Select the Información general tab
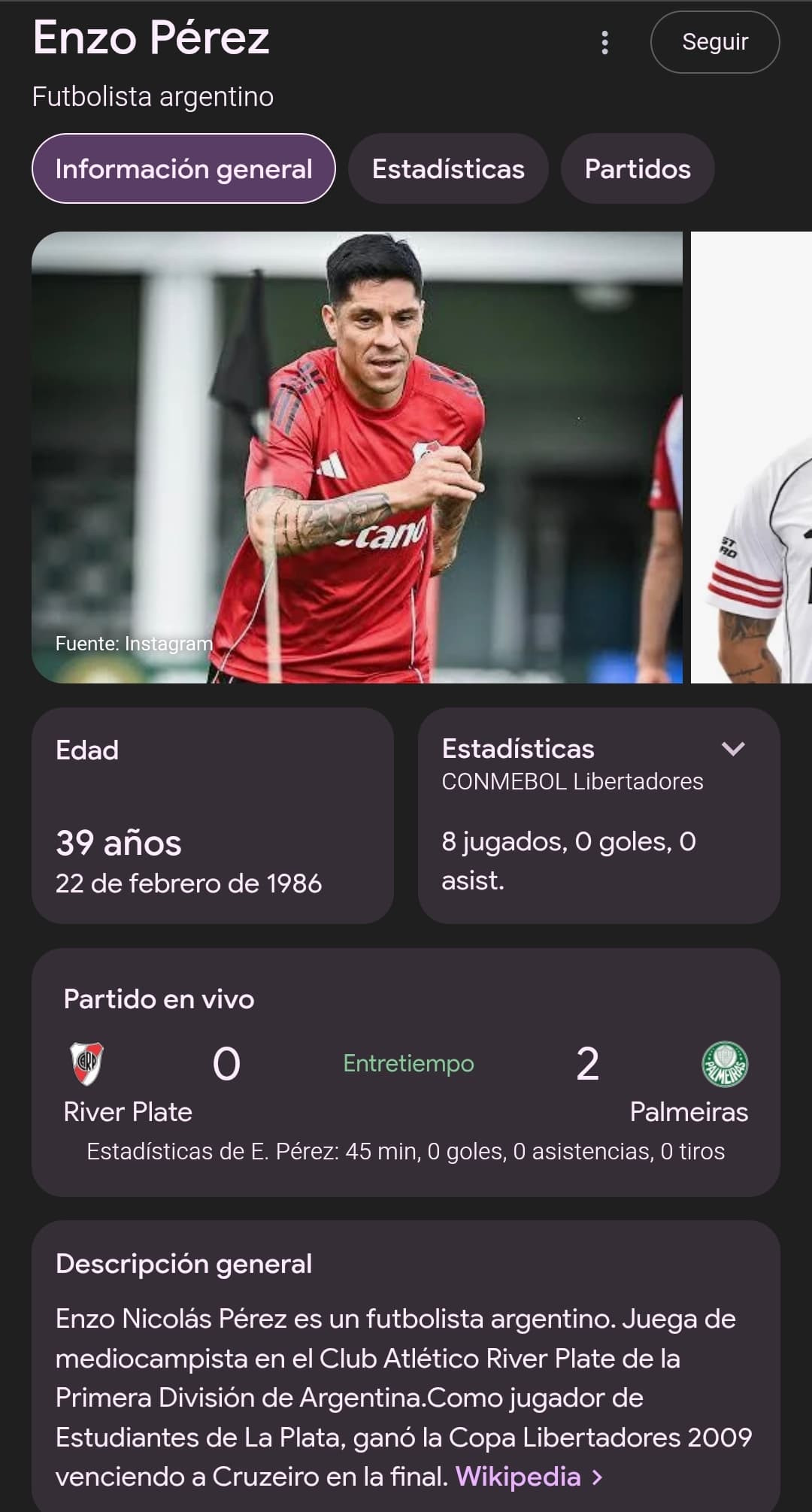This screenshot has width=812, height=1512. click(x=183, y=169)
